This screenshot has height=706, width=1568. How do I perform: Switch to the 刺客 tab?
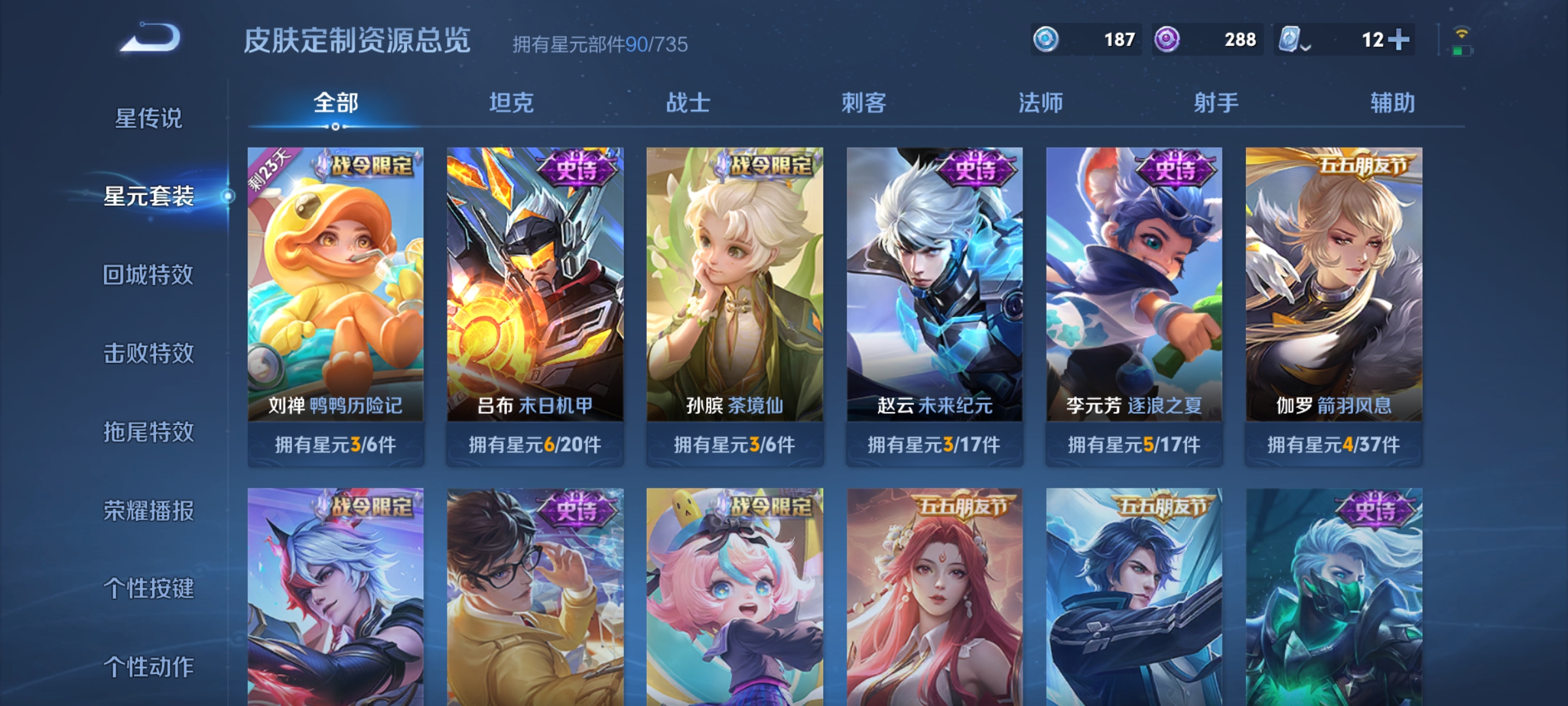pos(864,103)
